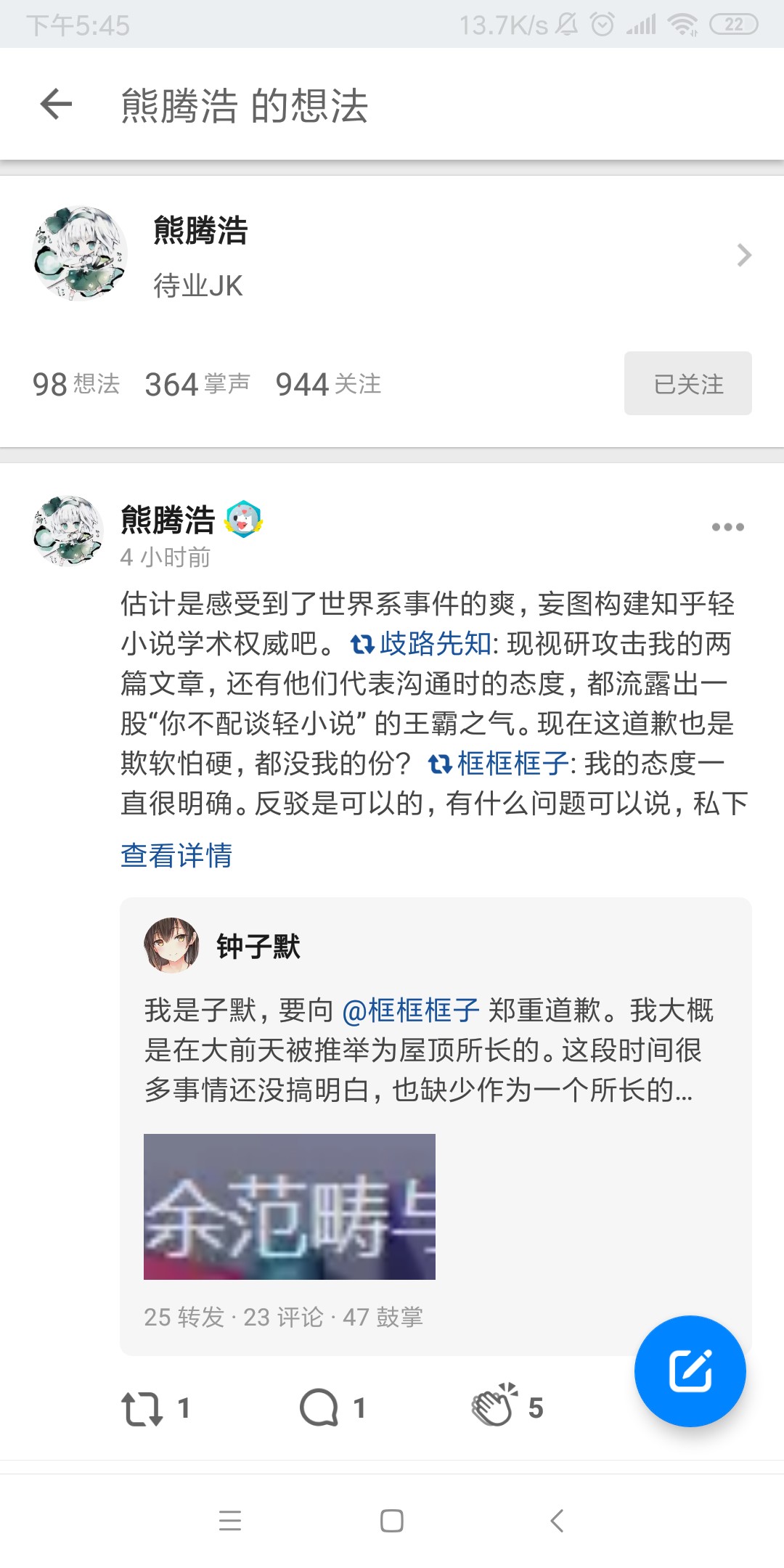Image resolution: width=784 pixels, height=1568 pixels.
Task: Tap 查看详情 to read the full post
Action: (x=176, y=855)
